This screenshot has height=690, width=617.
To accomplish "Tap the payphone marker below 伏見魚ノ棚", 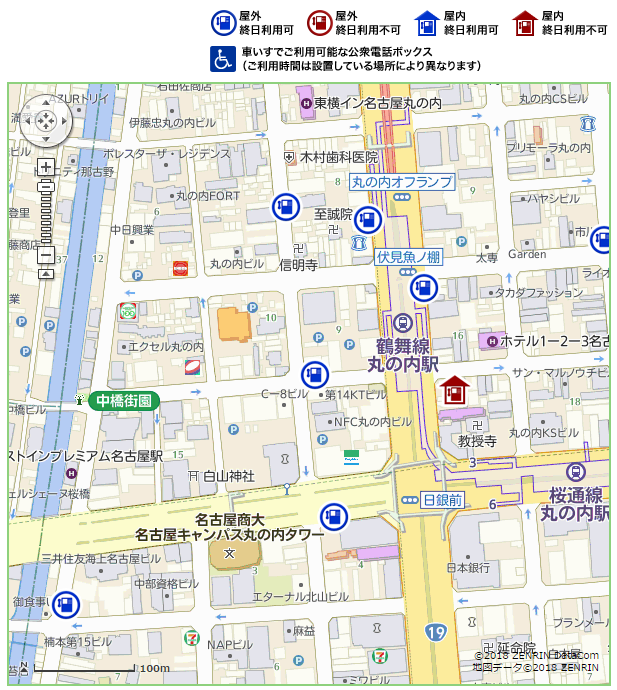I will pyautogui.click(x=425, y=289).
